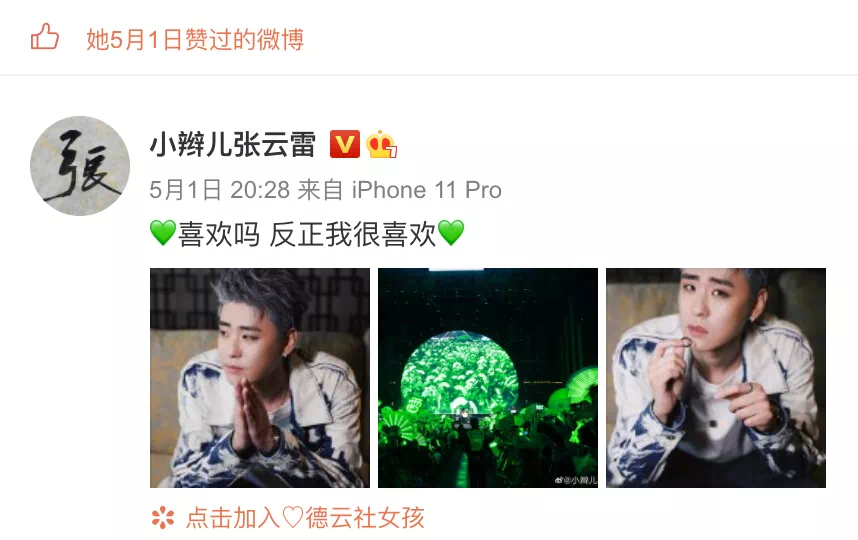Image resolution: width=858 pixels, height=540 pixels.
Task: Join the 德云社女孩 super topic link
Action: [304, 517]
